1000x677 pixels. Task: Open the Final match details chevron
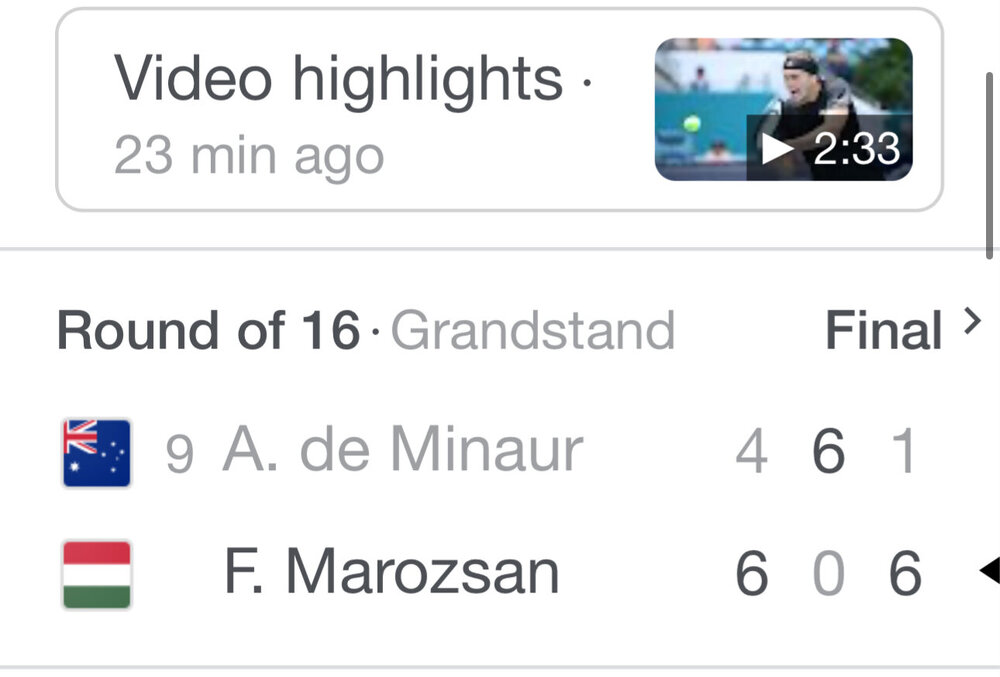[x=970, y=322]
